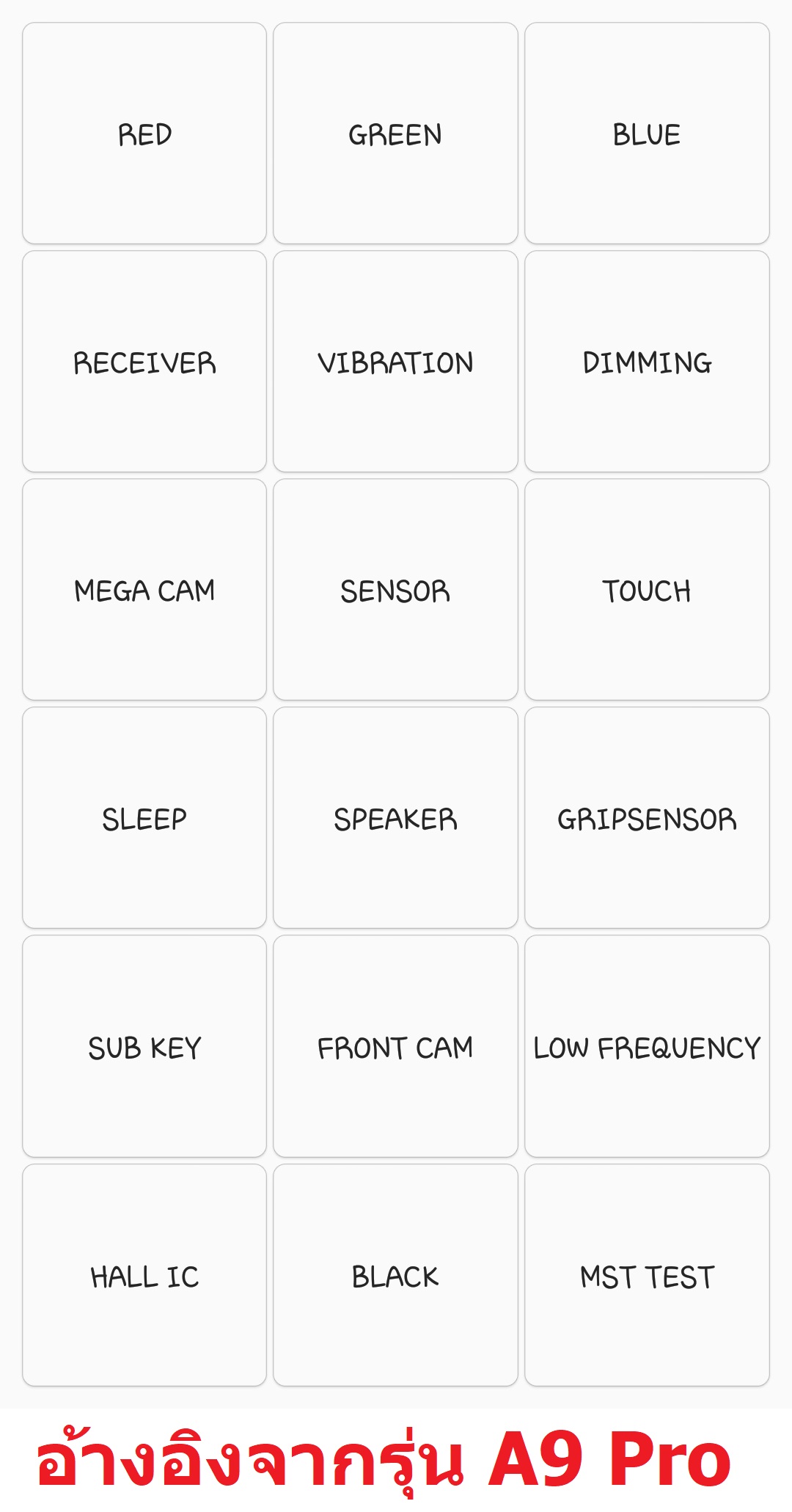792x1512 pixels.
Task: Launch the FRONT CAM test
Action: (x=395, y=1046)
